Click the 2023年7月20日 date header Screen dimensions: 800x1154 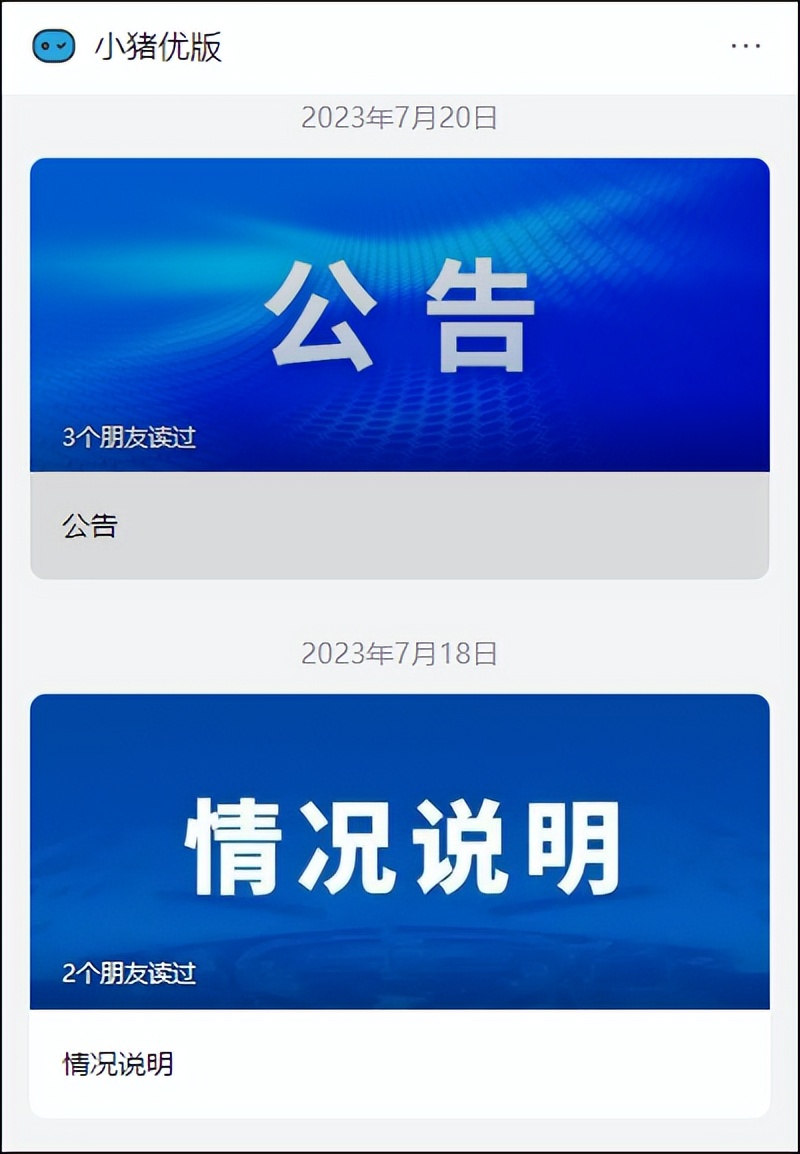click(400, 118)
